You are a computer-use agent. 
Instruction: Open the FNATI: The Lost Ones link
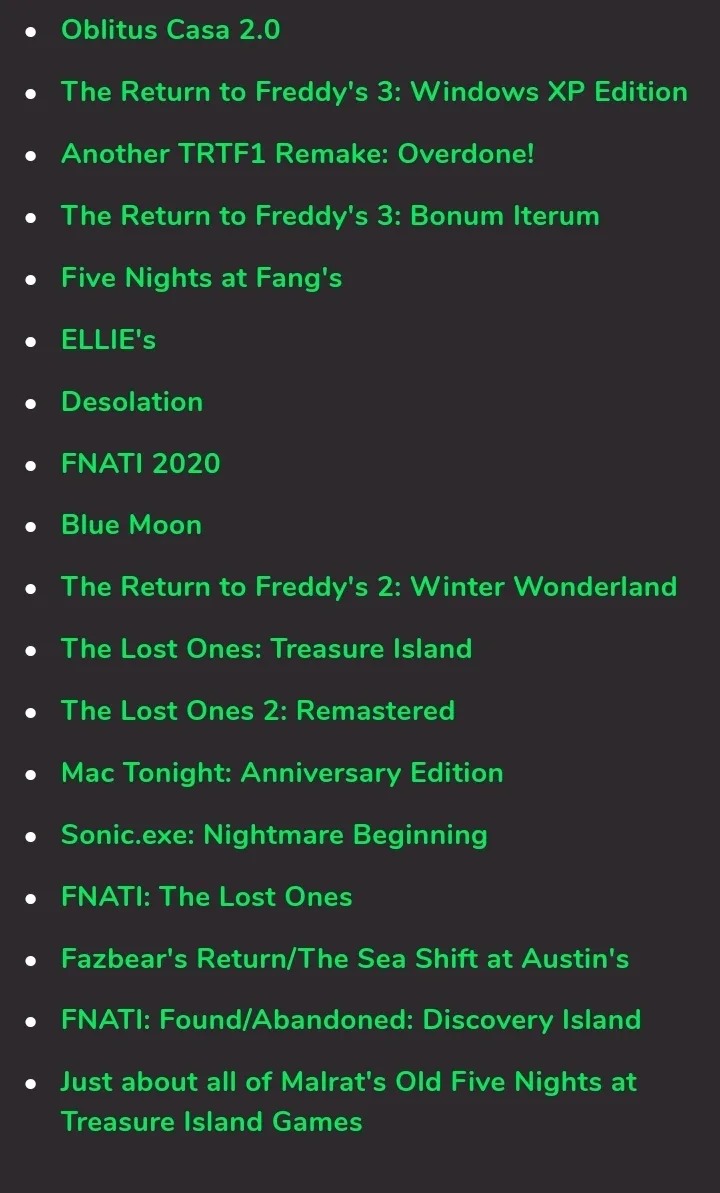pos(207,897)
